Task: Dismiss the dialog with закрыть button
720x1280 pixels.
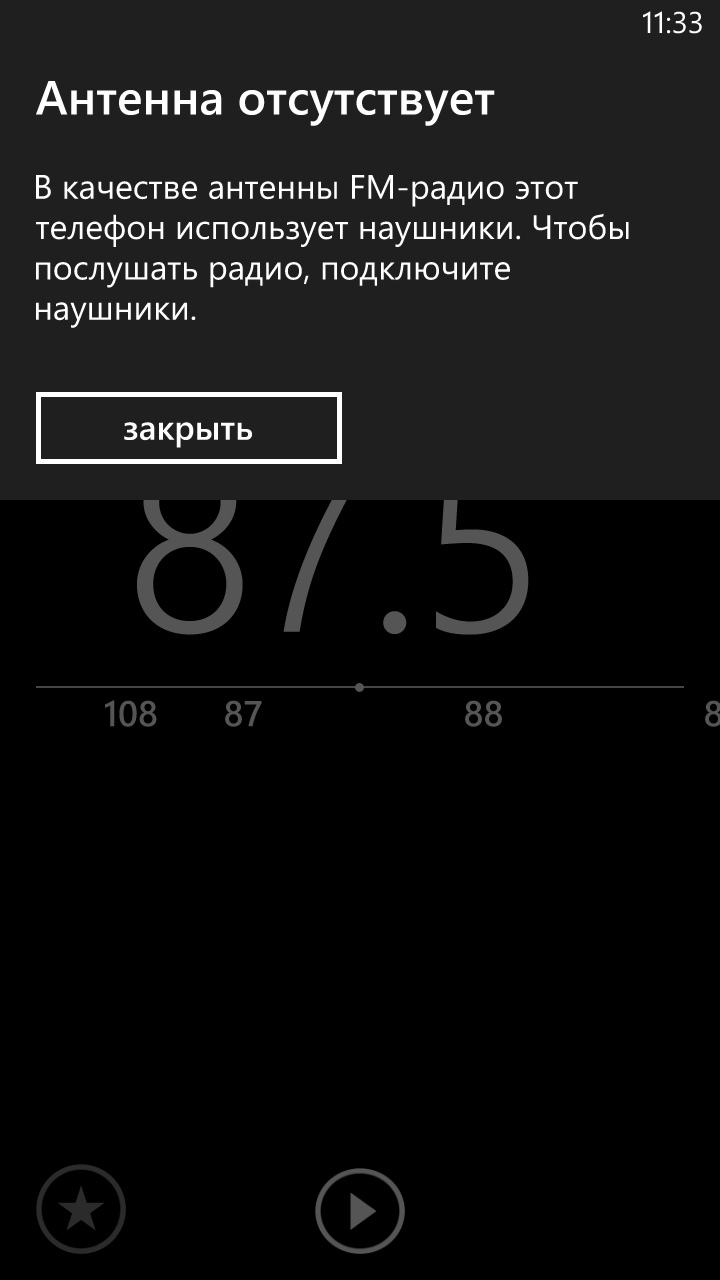Action: [189, 428]
